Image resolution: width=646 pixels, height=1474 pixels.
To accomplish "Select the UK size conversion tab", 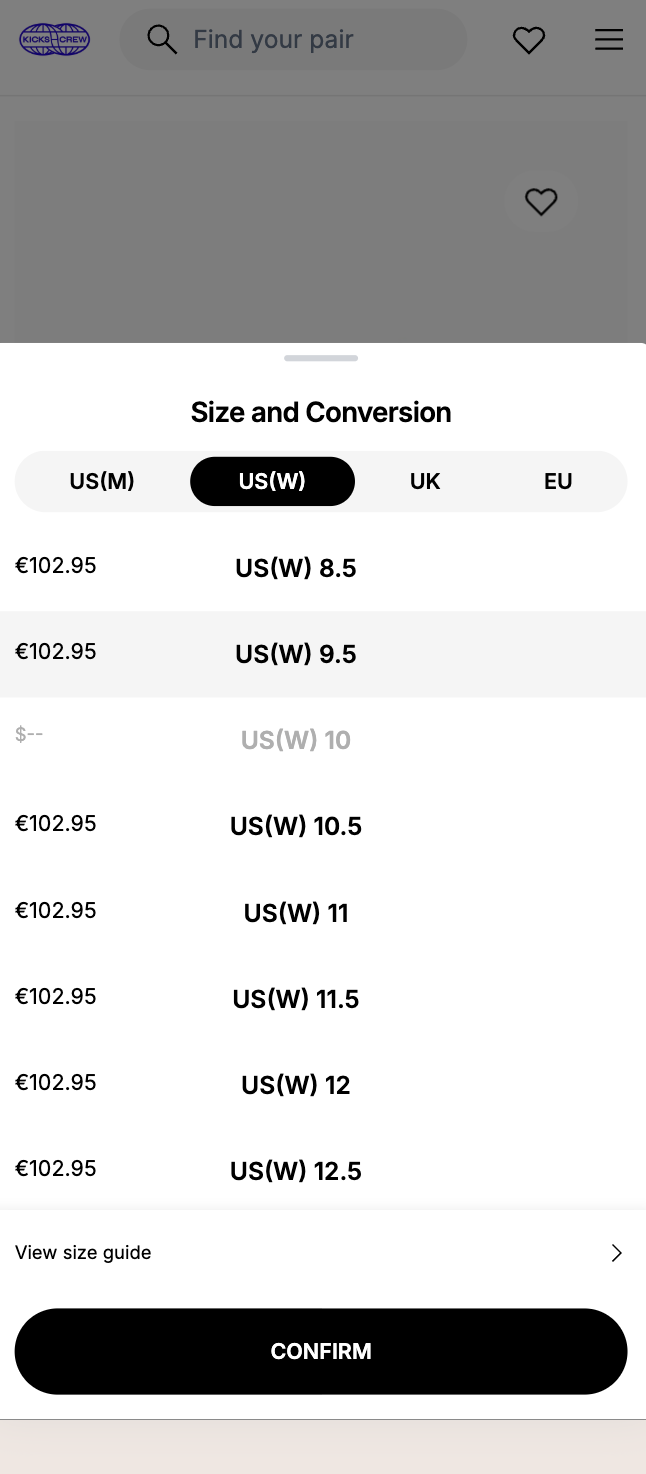I will [425, 481].
